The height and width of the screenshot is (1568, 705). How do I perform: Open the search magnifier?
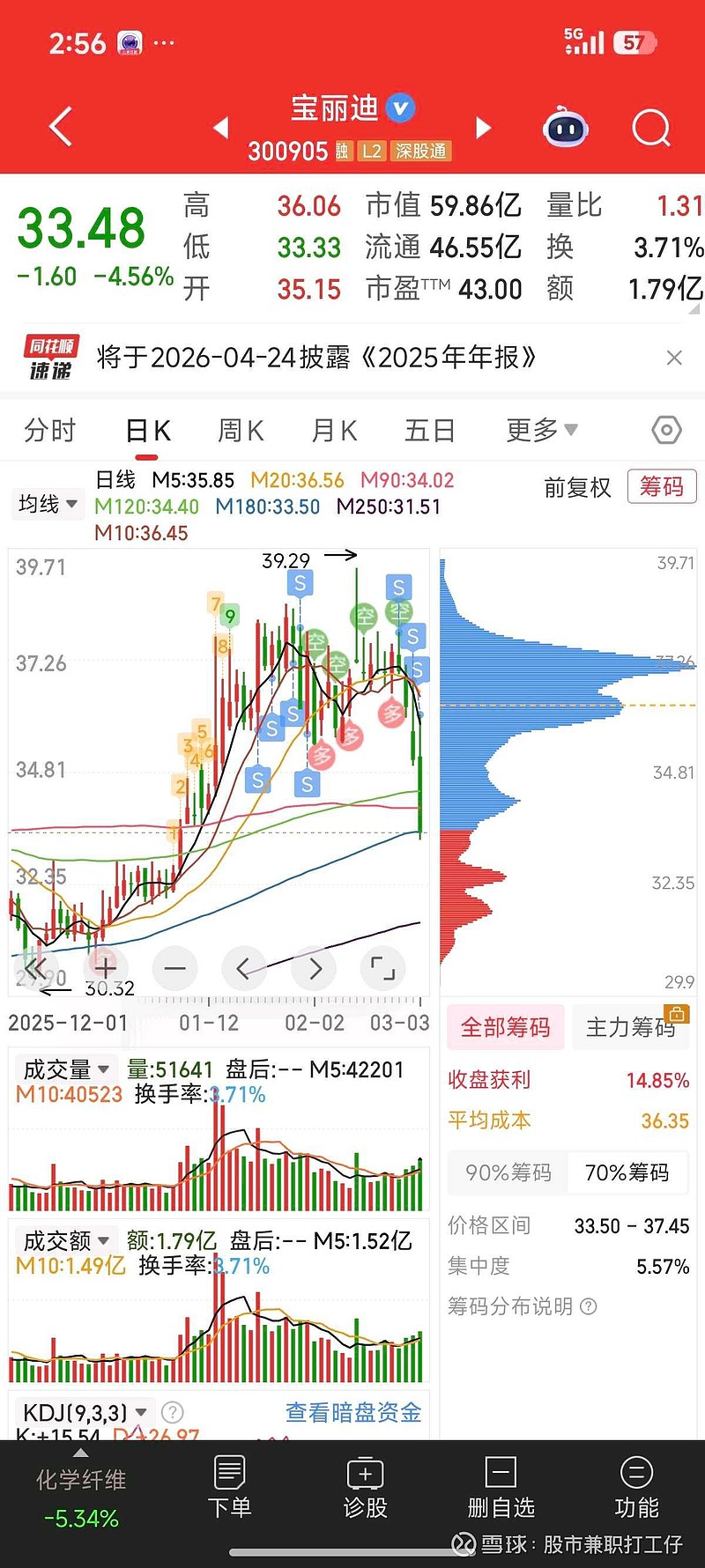click(x=650, y=128)
